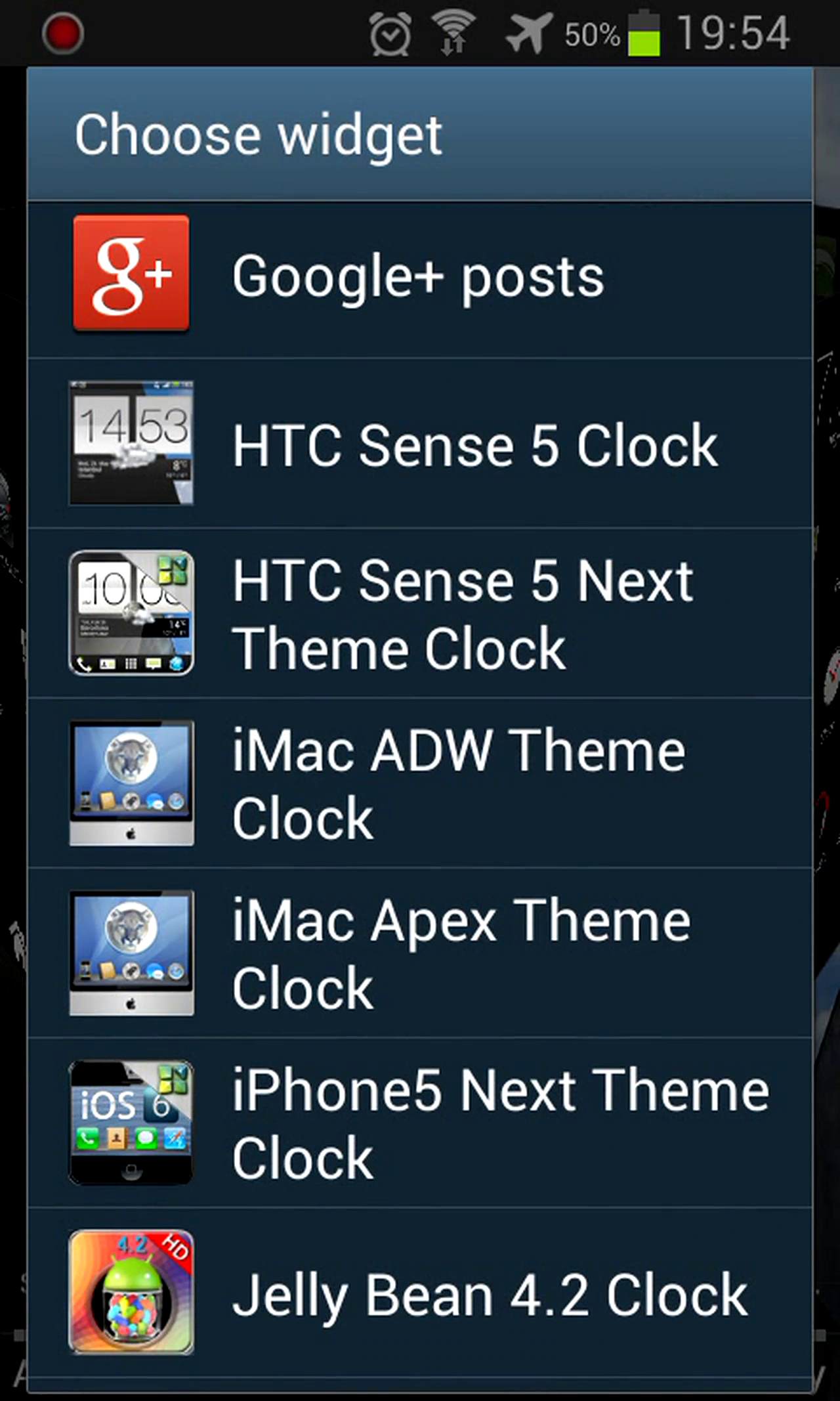Choose the iPhone5 Next Theme Clock icon
The width and height of the screenshot is (840, 1401).
coord(132,1123)
